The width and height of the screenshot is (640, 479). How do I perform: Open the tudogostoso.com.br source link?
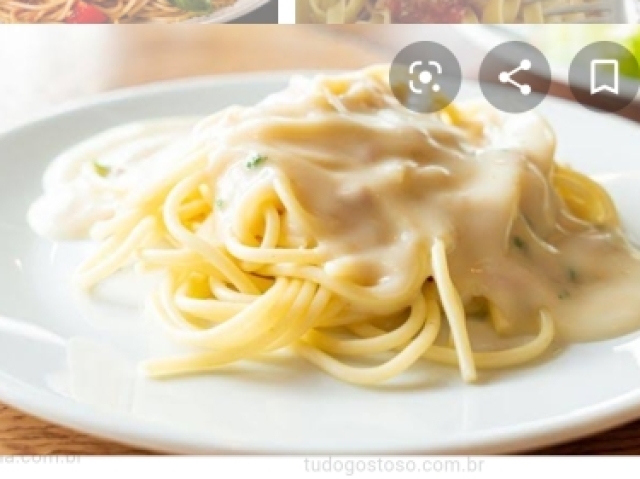(x=394, y=465)
